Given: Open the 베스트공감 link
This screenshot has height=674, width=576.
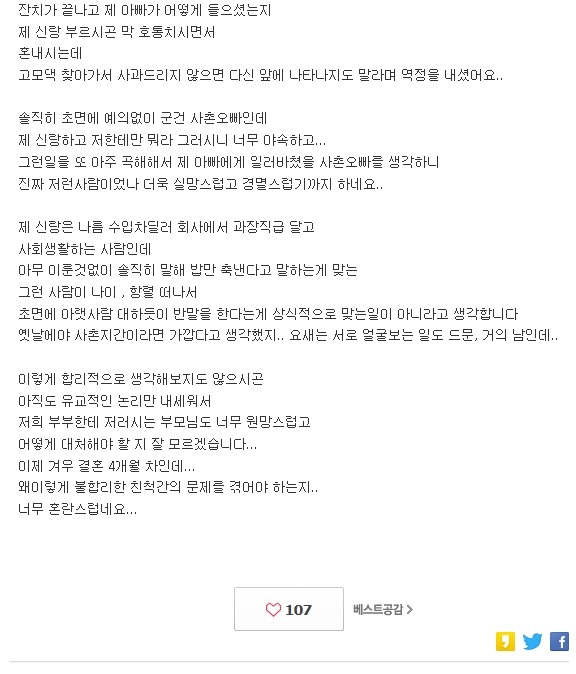Looking at the screenshot, I should [x=383, y=609].
